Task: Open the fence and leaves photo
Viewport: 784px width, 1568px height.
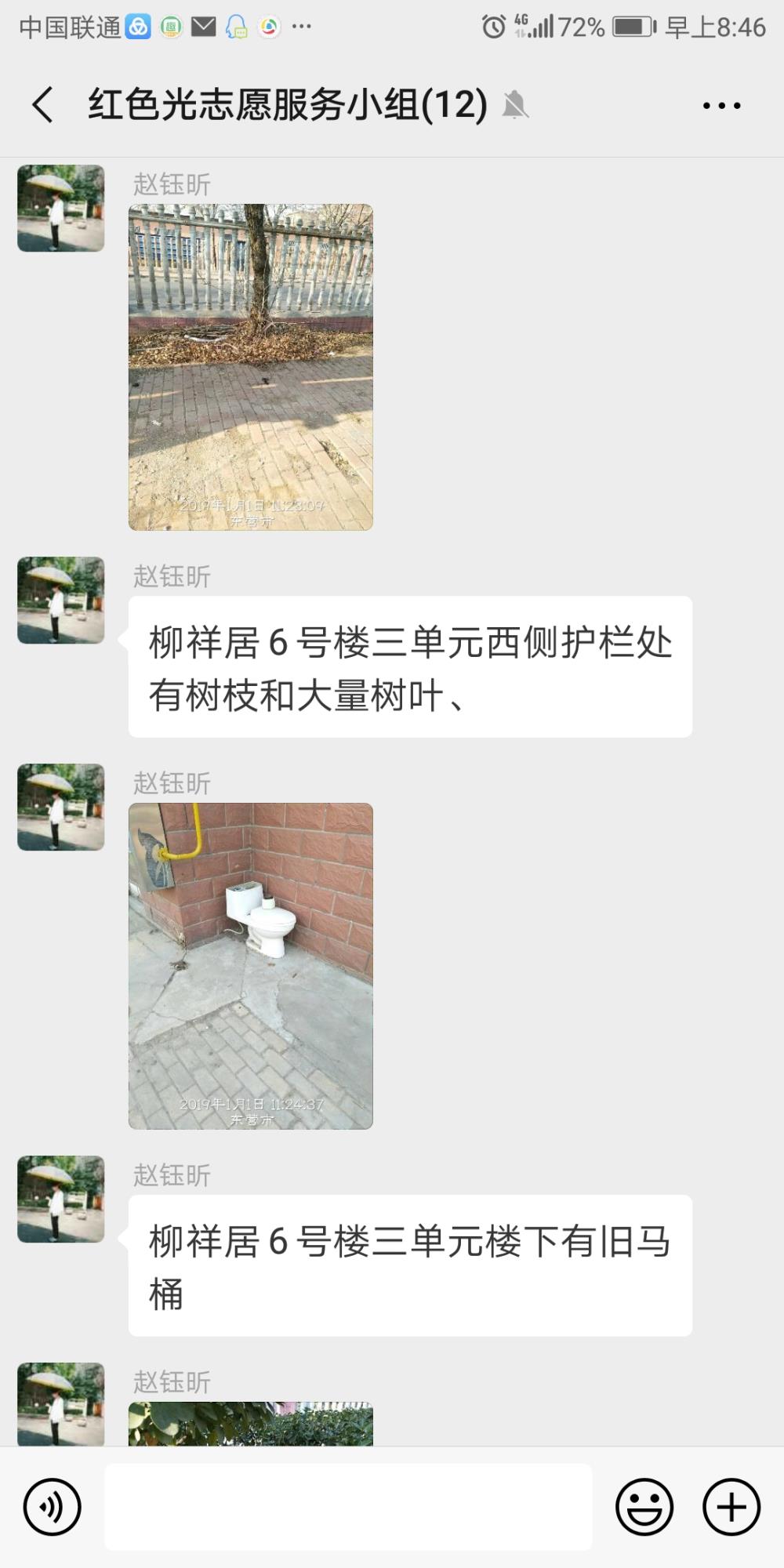Action: 251,367
